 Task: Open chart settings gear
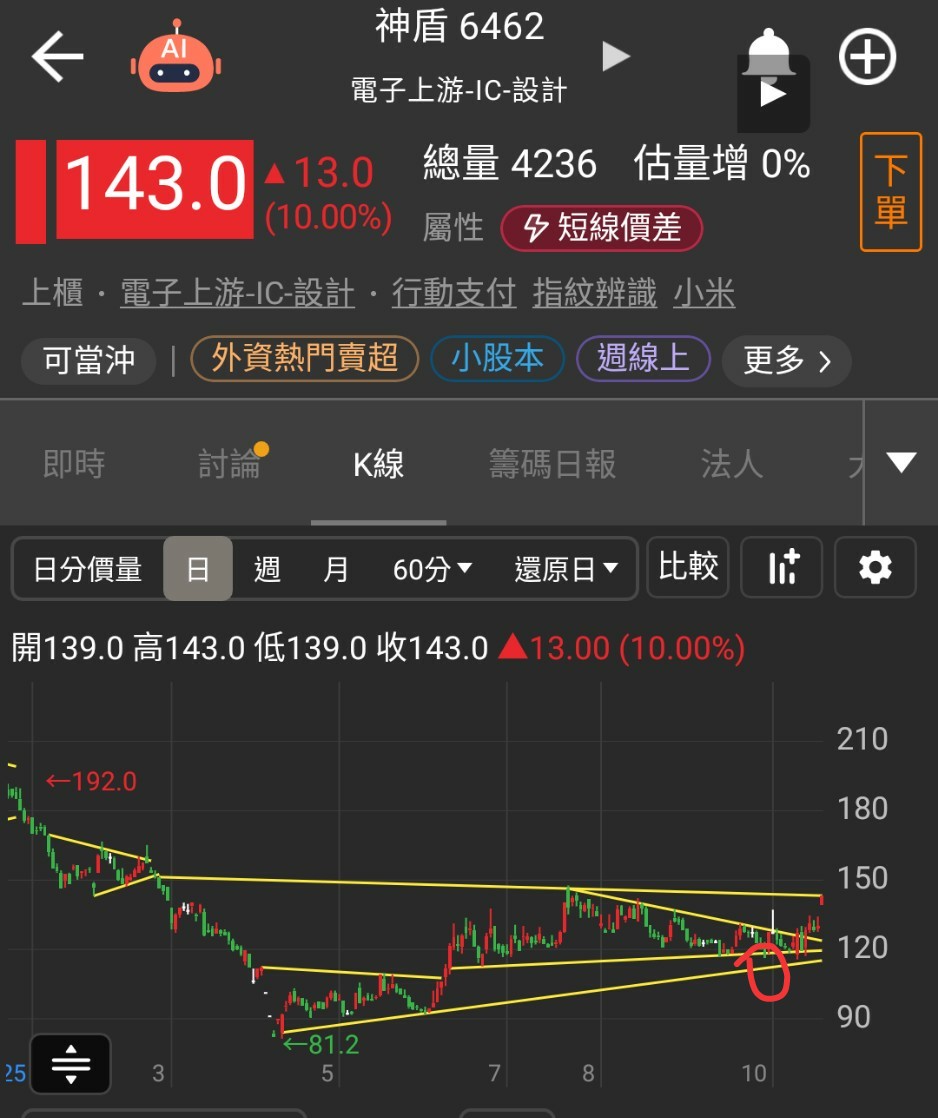pos(875,568)
